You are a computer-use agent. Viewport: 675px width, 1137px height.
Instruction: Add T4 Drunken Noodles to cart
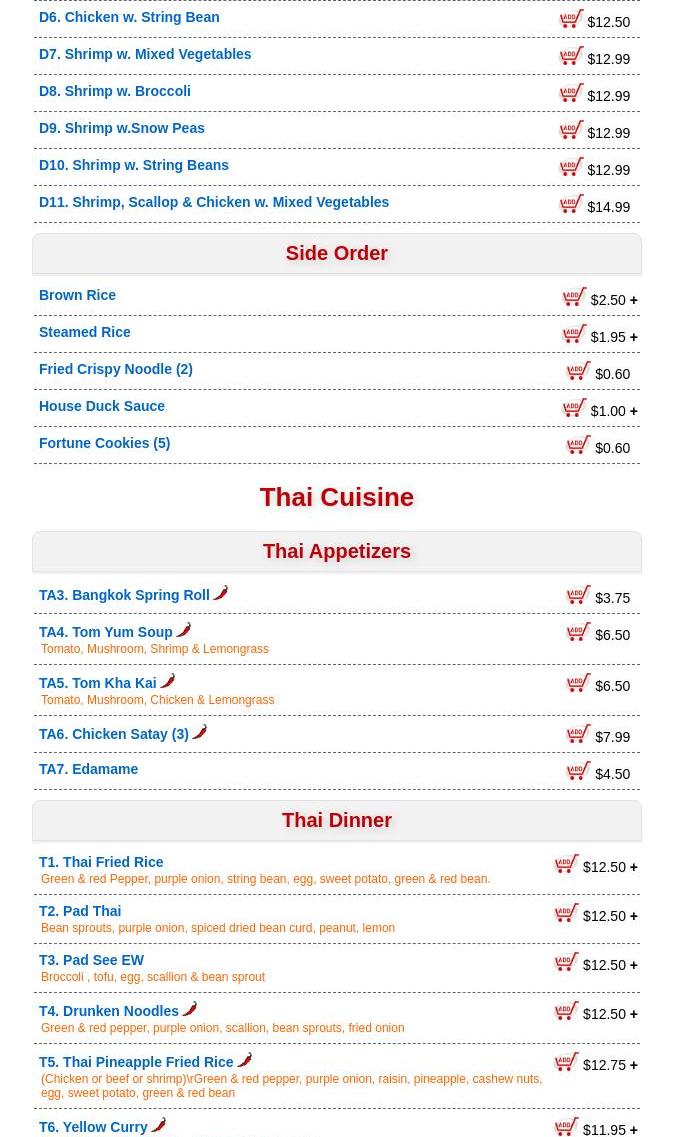click(566, 1011)
